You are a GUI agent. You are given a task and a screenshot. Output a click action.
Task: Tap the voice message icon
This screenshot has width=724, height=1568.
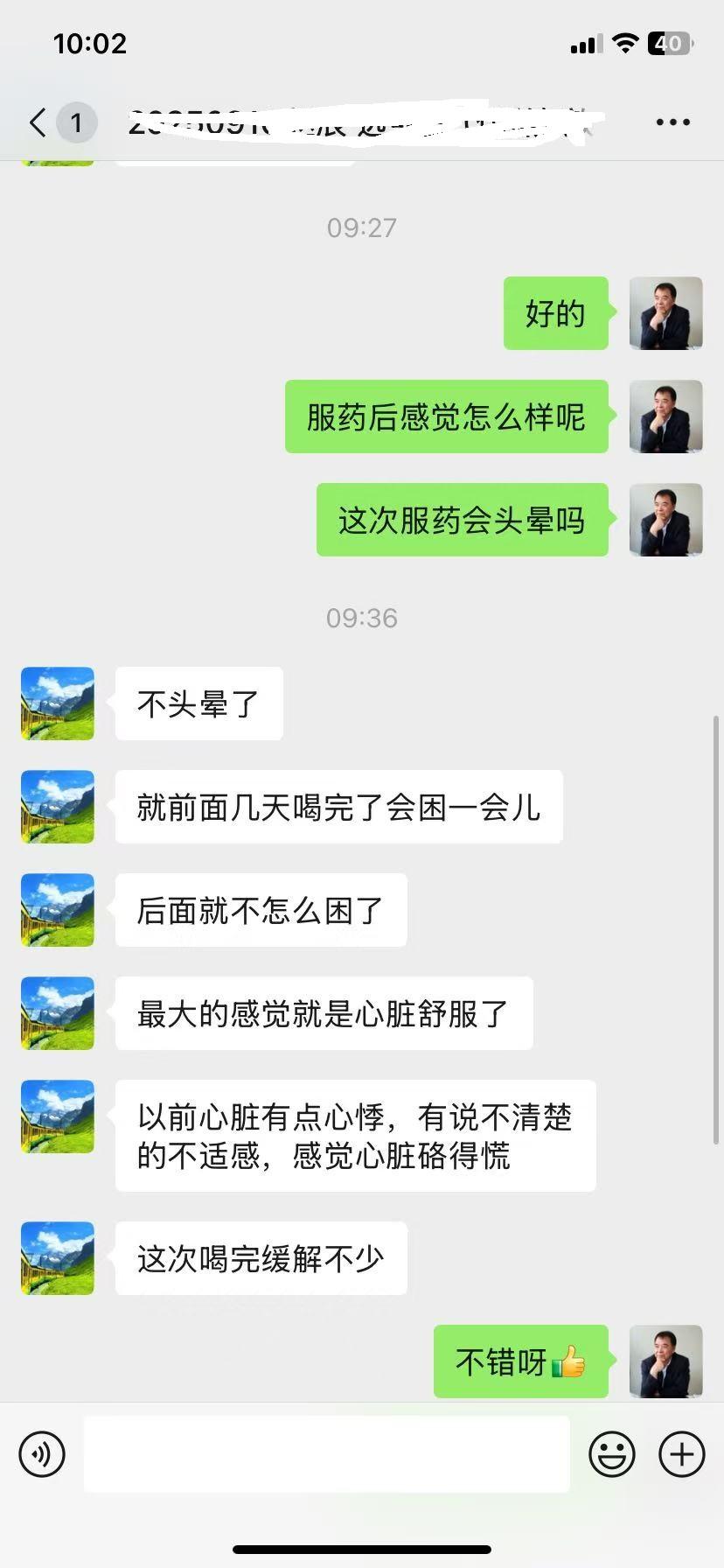click(41, 1453)
